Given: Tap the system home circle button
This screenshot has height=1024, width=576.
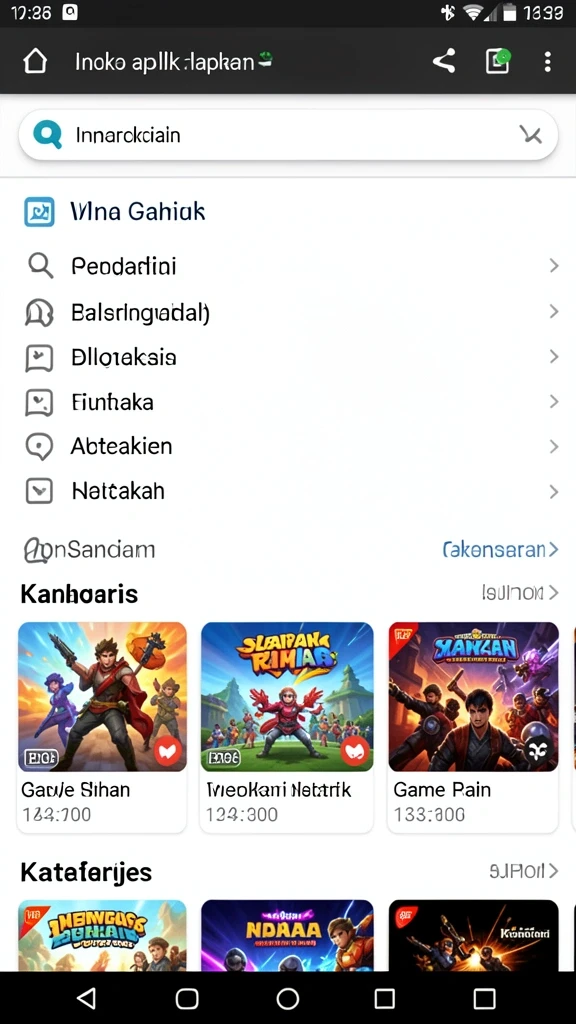Looking at the screenshot, I should [287, 998].
